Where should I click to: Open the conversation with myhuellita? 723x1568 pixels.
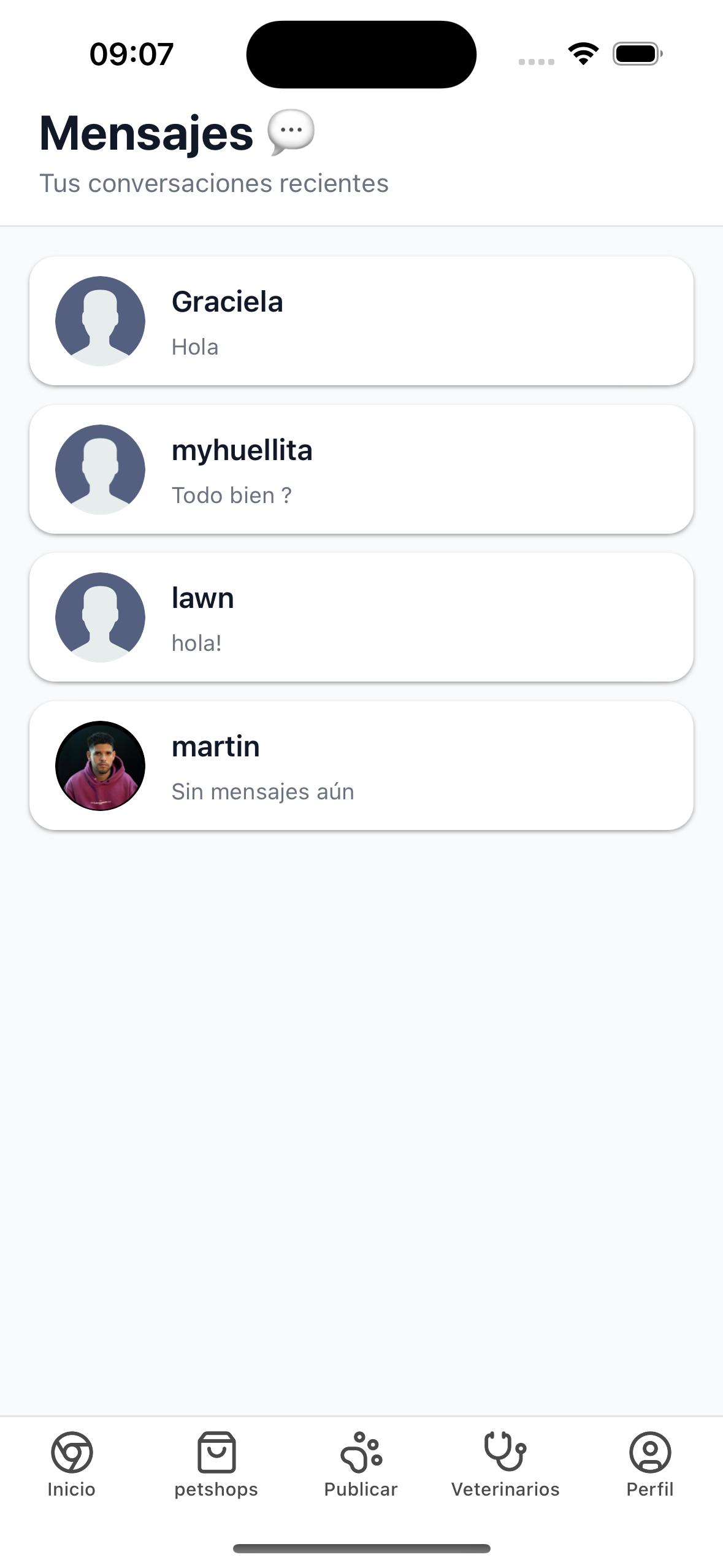point(361,469)
